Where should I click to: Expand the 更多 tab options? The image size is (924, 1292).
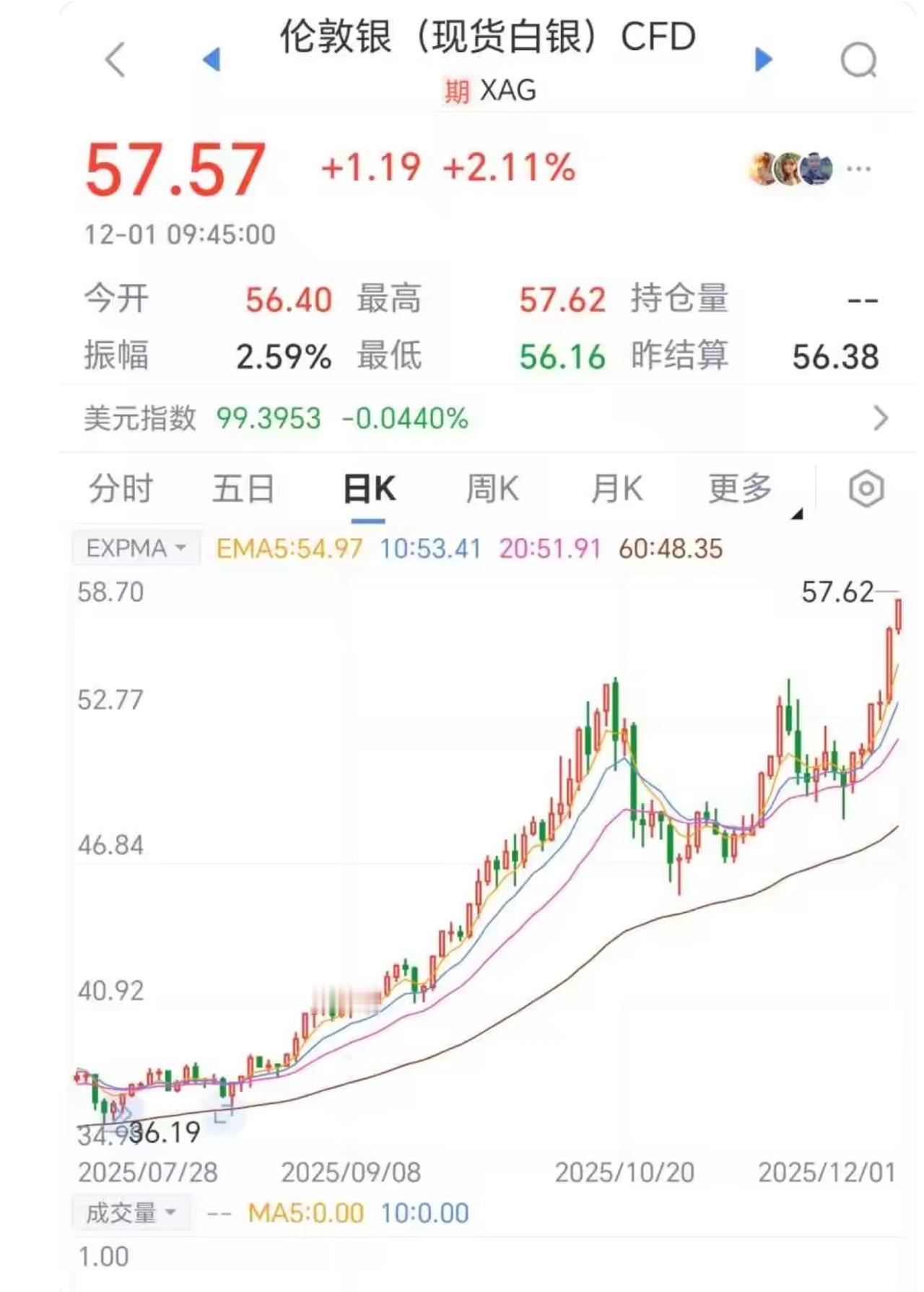point(739,488)
